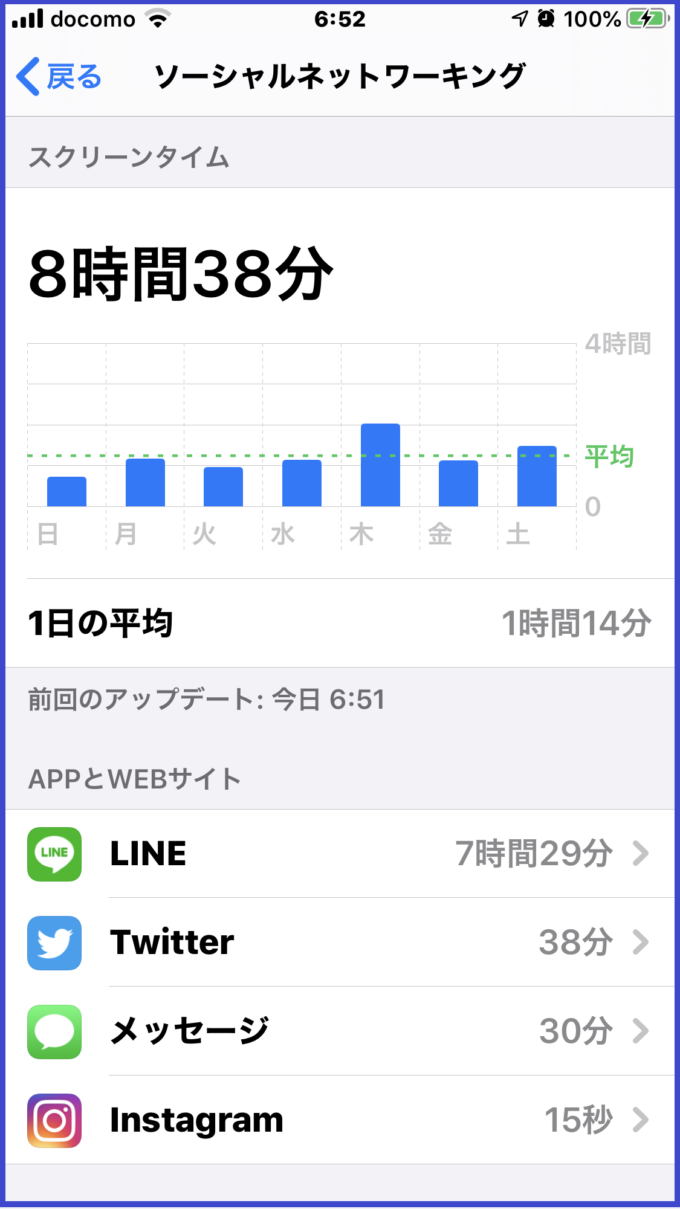Go back with the 戻る button

pyautogui.click(x=60, y=76)
